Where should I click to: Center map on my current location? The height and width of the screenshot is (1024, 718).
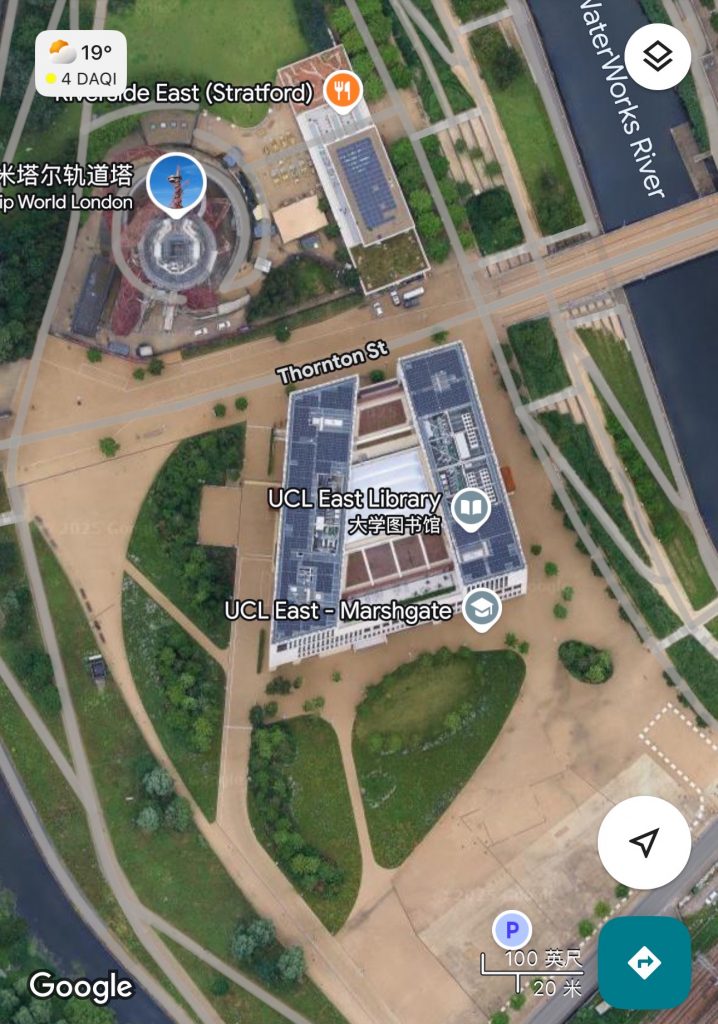pos(644,842)
